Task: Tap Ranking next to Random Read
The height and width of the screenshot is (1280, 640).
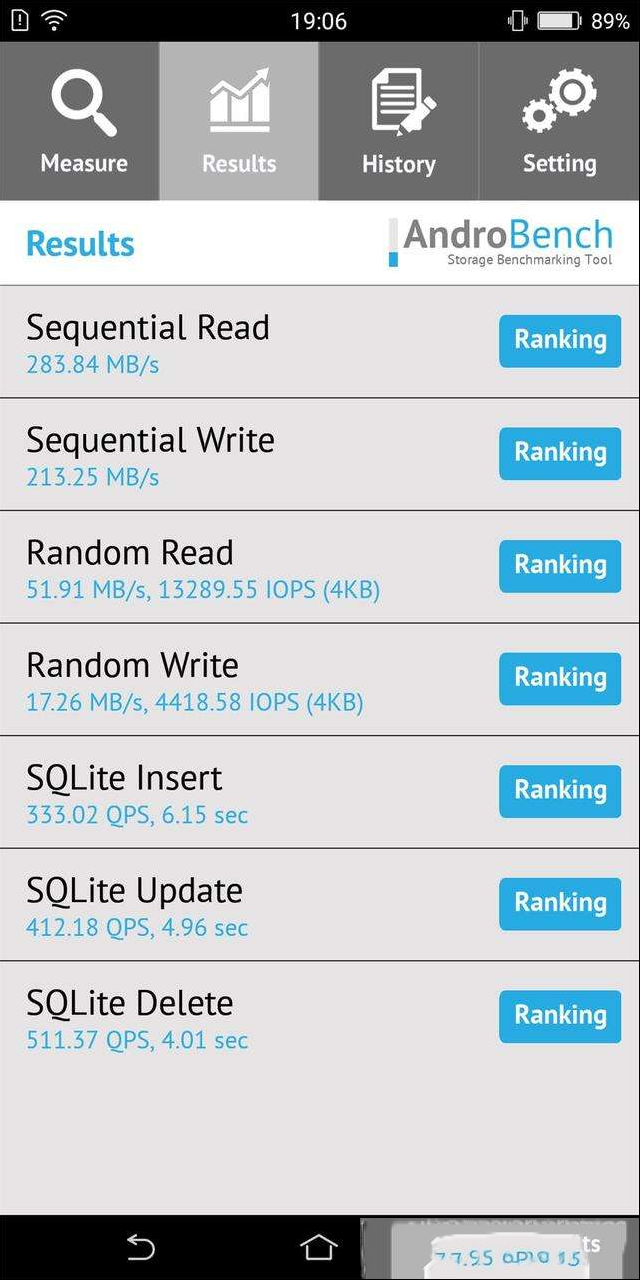Action: pos(560,565)
